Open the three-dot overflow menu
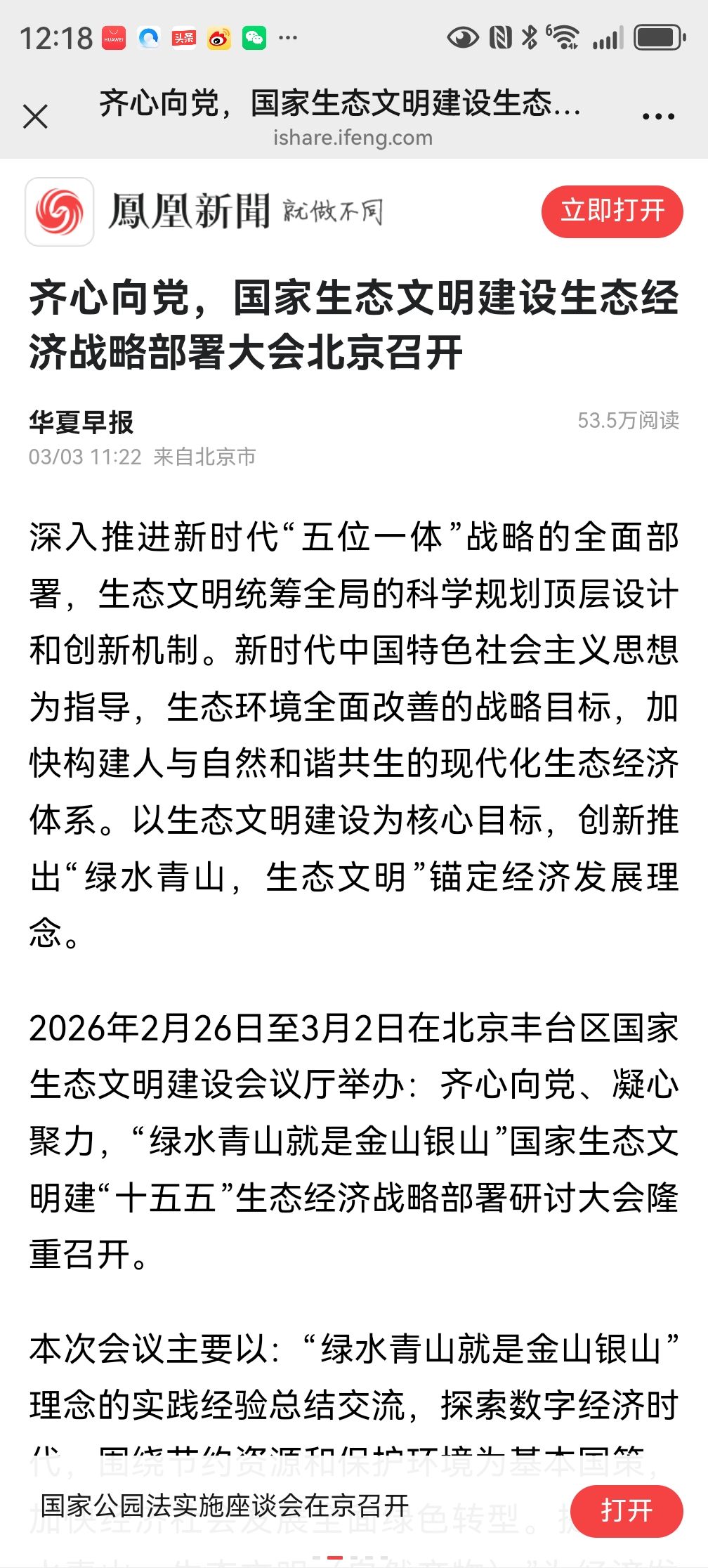708x1568 pixels. (x=658, y=117)
